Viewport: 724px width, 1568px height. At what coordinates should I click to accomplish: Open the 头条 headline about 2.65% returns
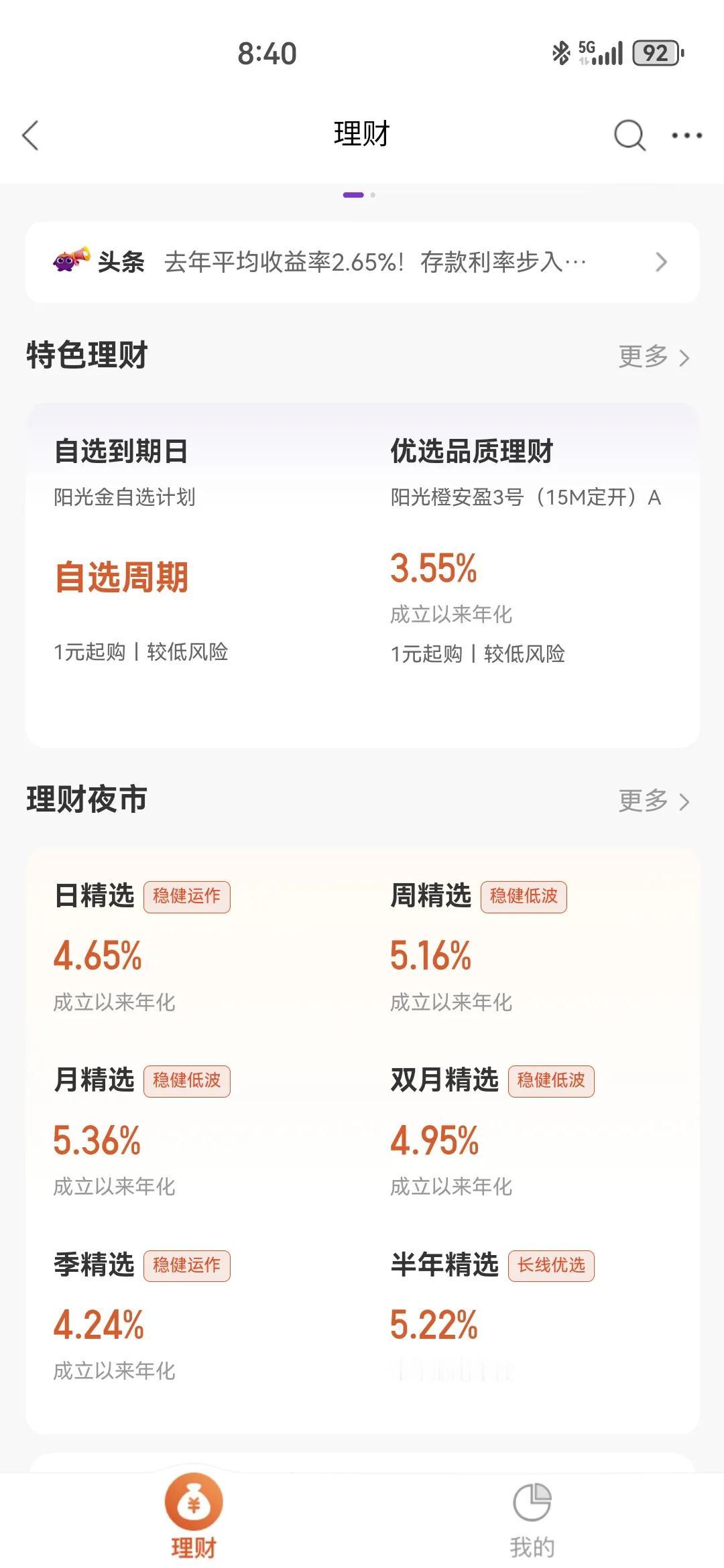[x=362, y=262]
